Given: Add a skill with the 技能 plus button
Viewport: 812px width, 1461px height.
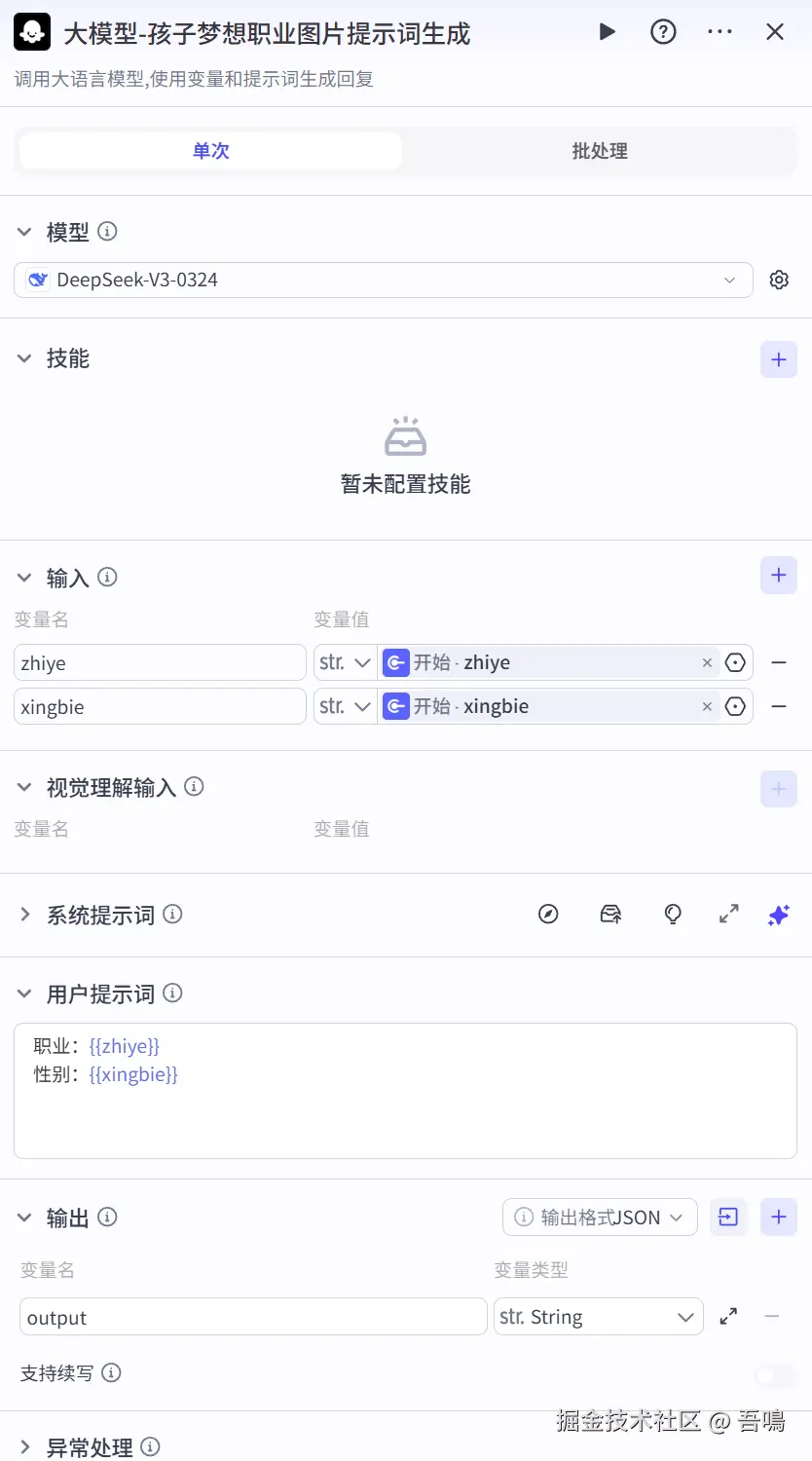Looking at the screenshot, I should coord(779,359).
